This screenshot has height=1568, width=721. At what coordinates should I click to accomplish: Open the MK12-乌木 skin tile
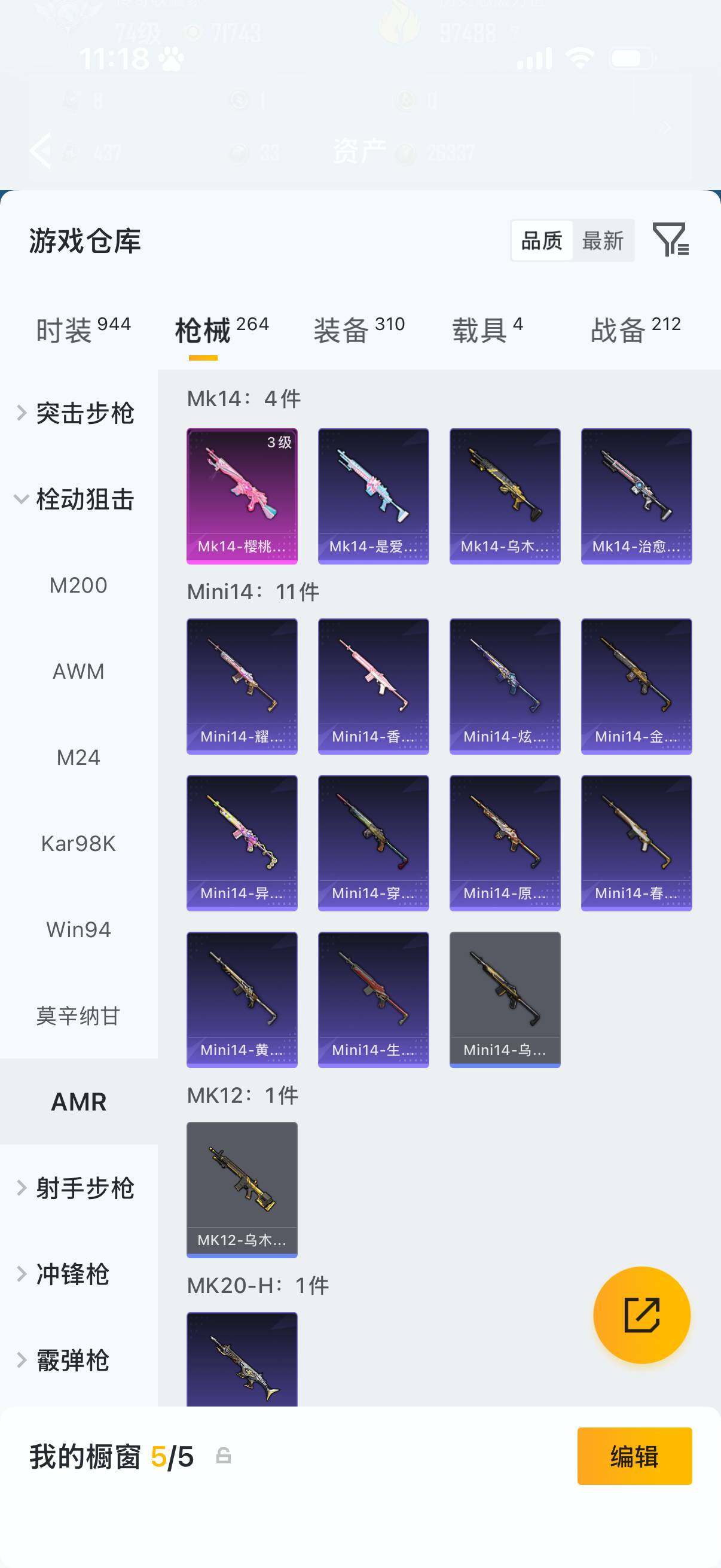(x=242, y=1190)
